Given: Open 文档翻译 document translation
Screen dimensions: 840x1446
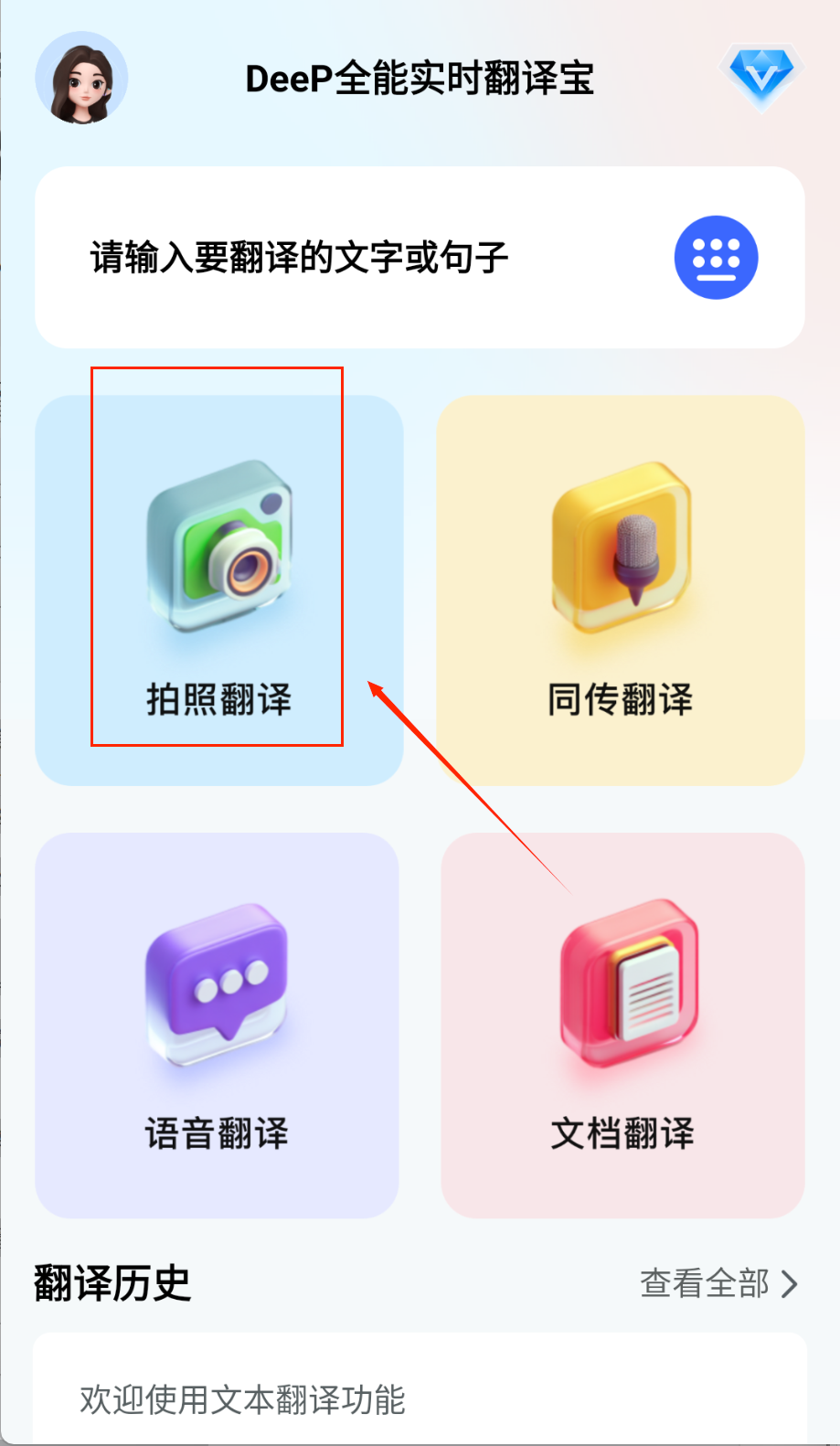Looking at the screenshot, I should tap(622, 1025).
